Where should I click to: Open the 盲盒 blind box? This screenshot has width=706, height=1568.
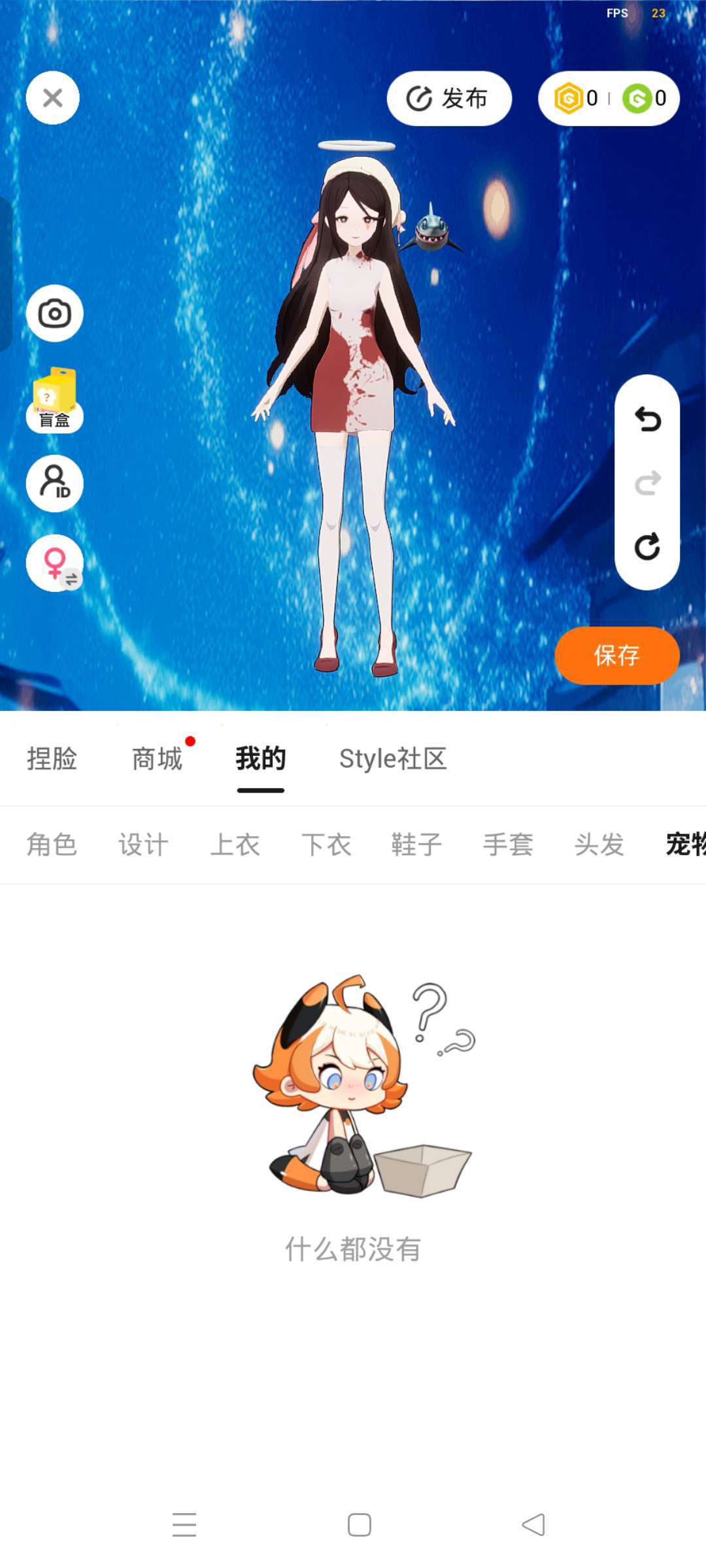(x=54, y=400)
